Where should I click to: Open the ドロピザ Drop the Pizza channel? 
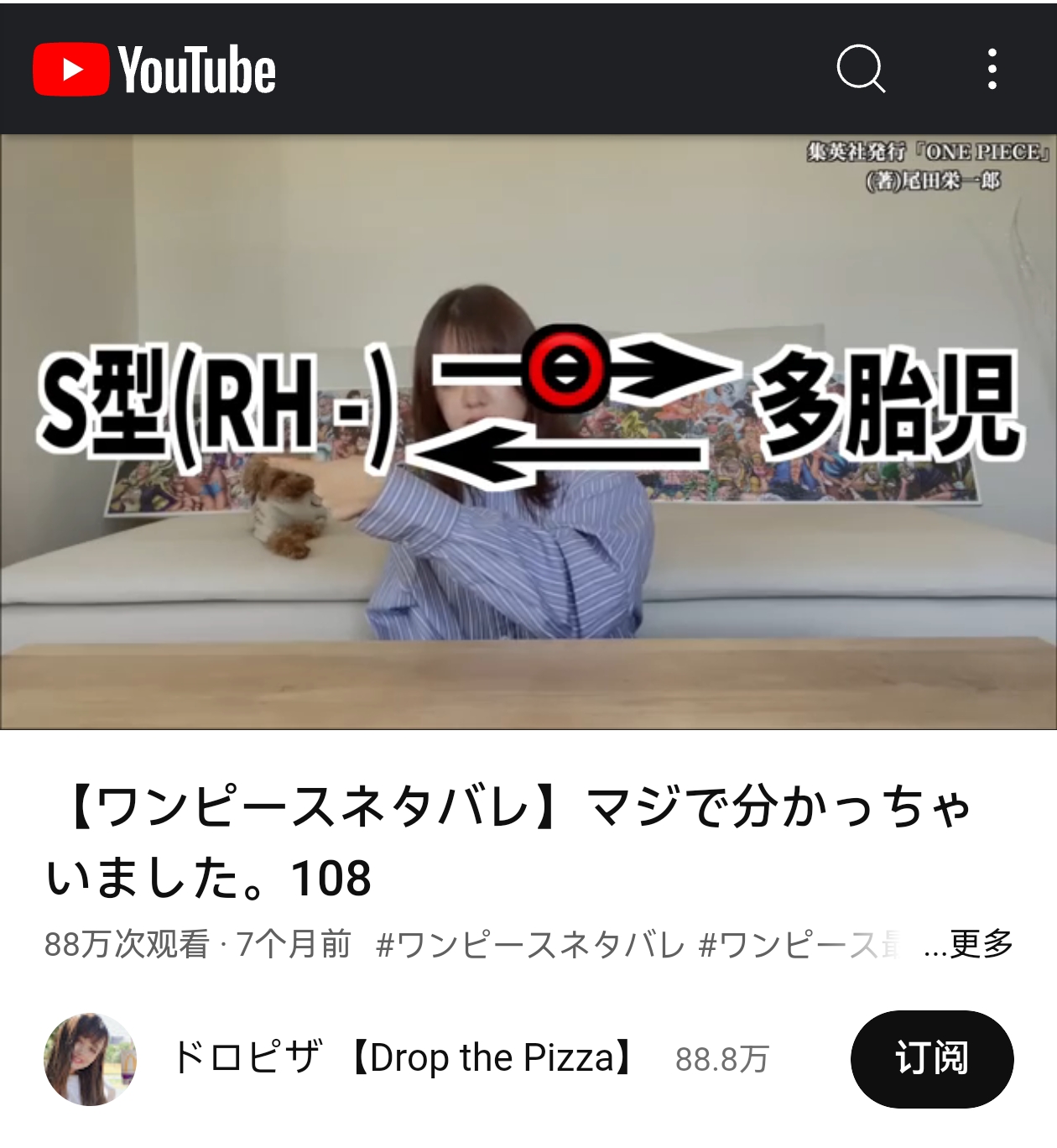coord(403,1058)
